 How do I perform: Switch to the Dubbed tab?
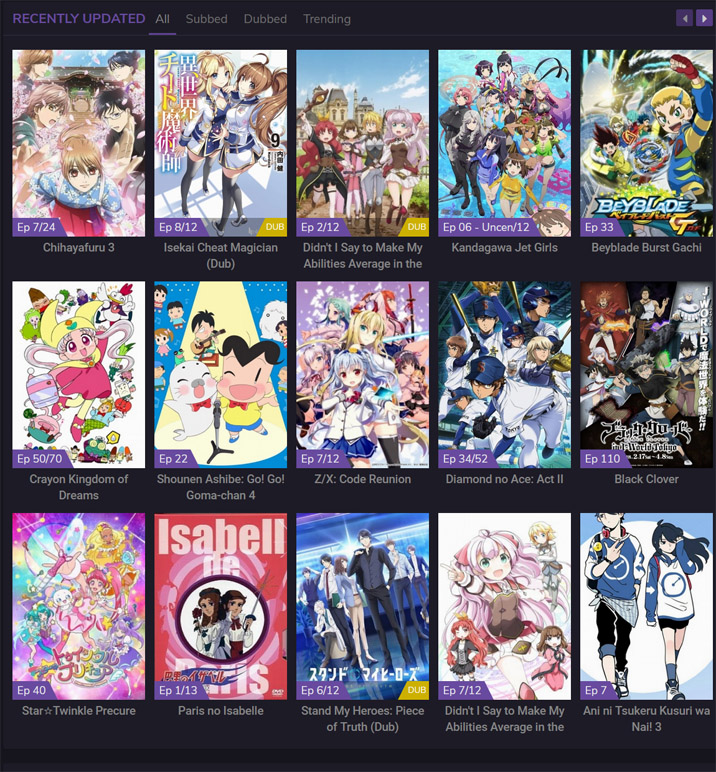tap(265, 19)
